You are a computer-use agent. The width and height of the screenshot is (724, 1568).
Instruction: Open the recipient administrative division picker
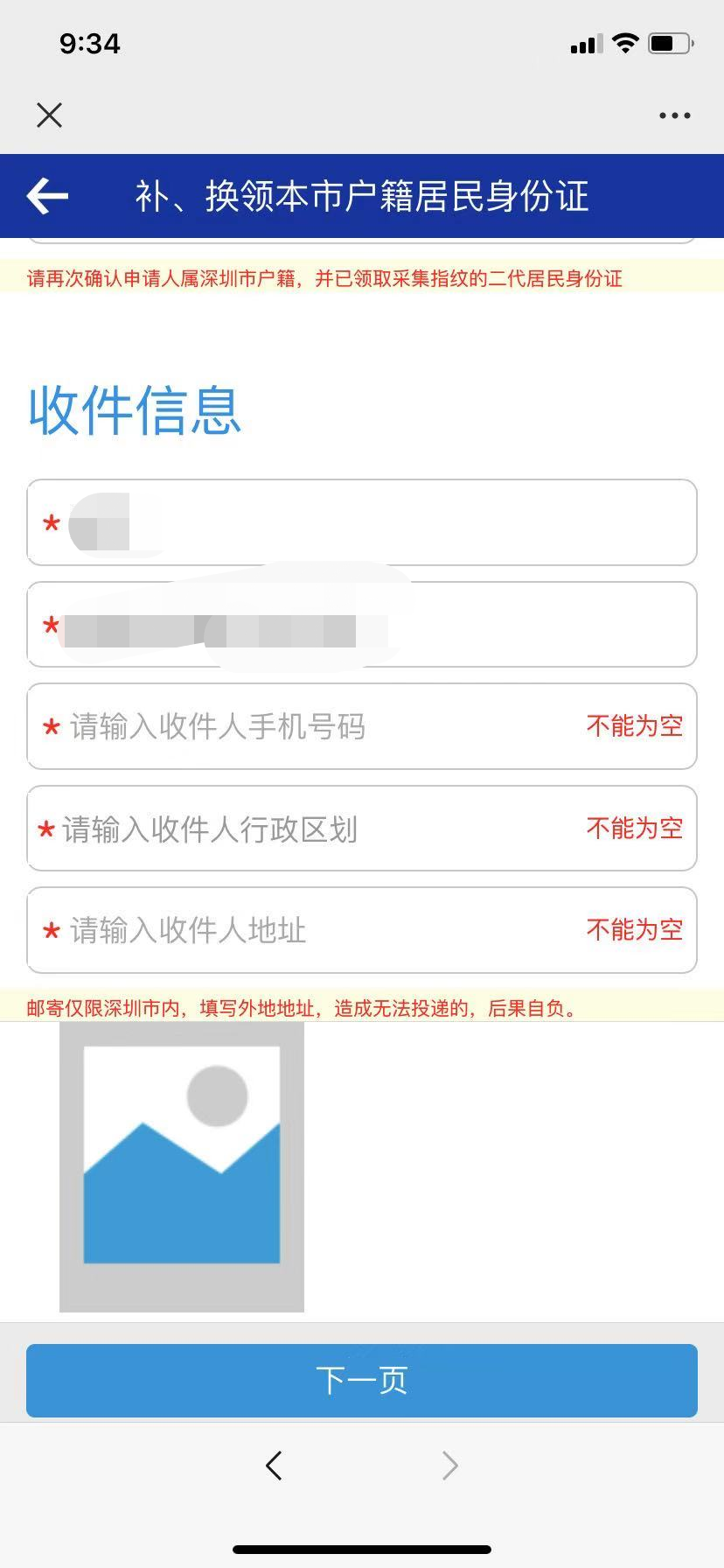click(361, 829)
